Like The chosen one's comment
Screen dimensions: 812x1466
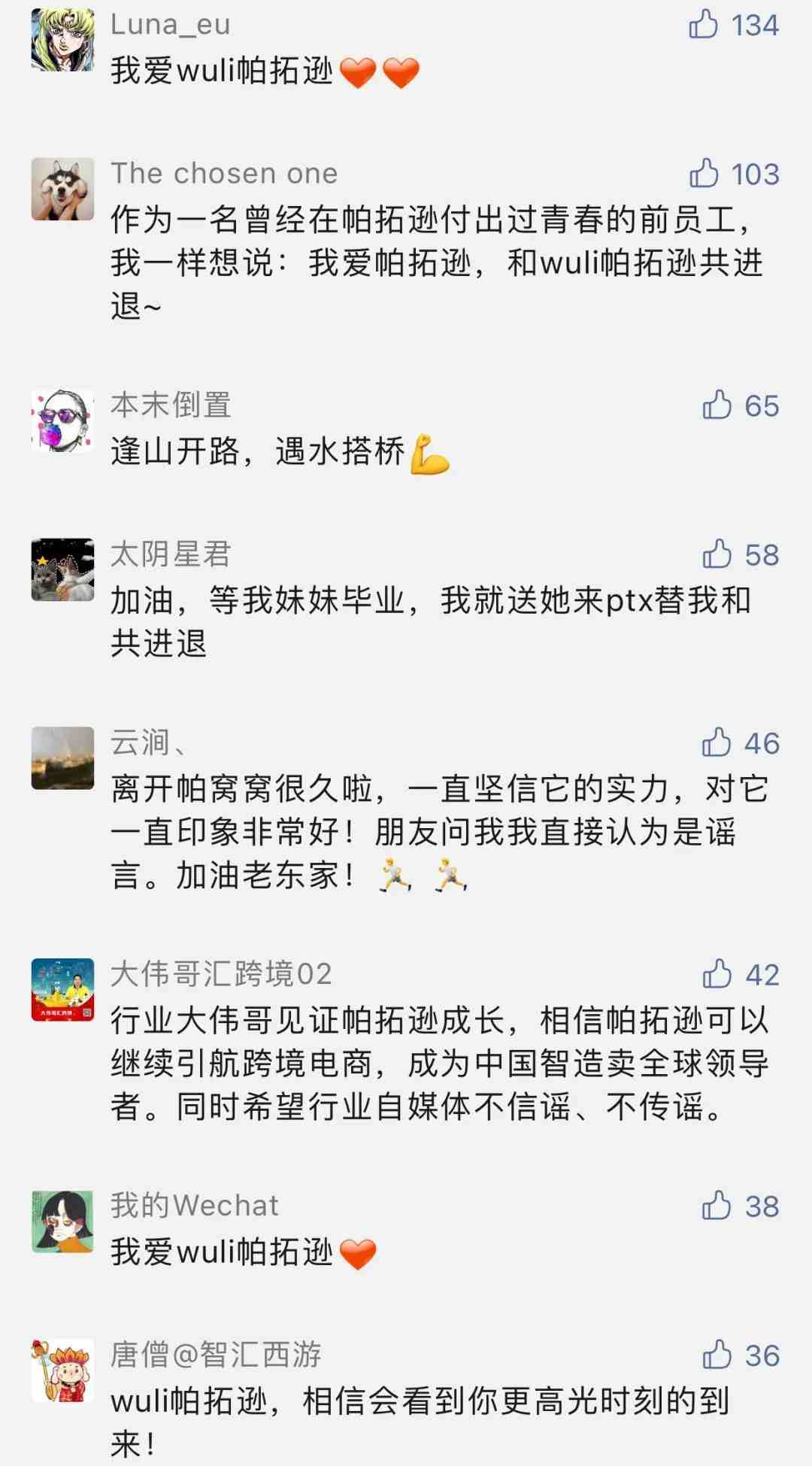coord(704,173)
